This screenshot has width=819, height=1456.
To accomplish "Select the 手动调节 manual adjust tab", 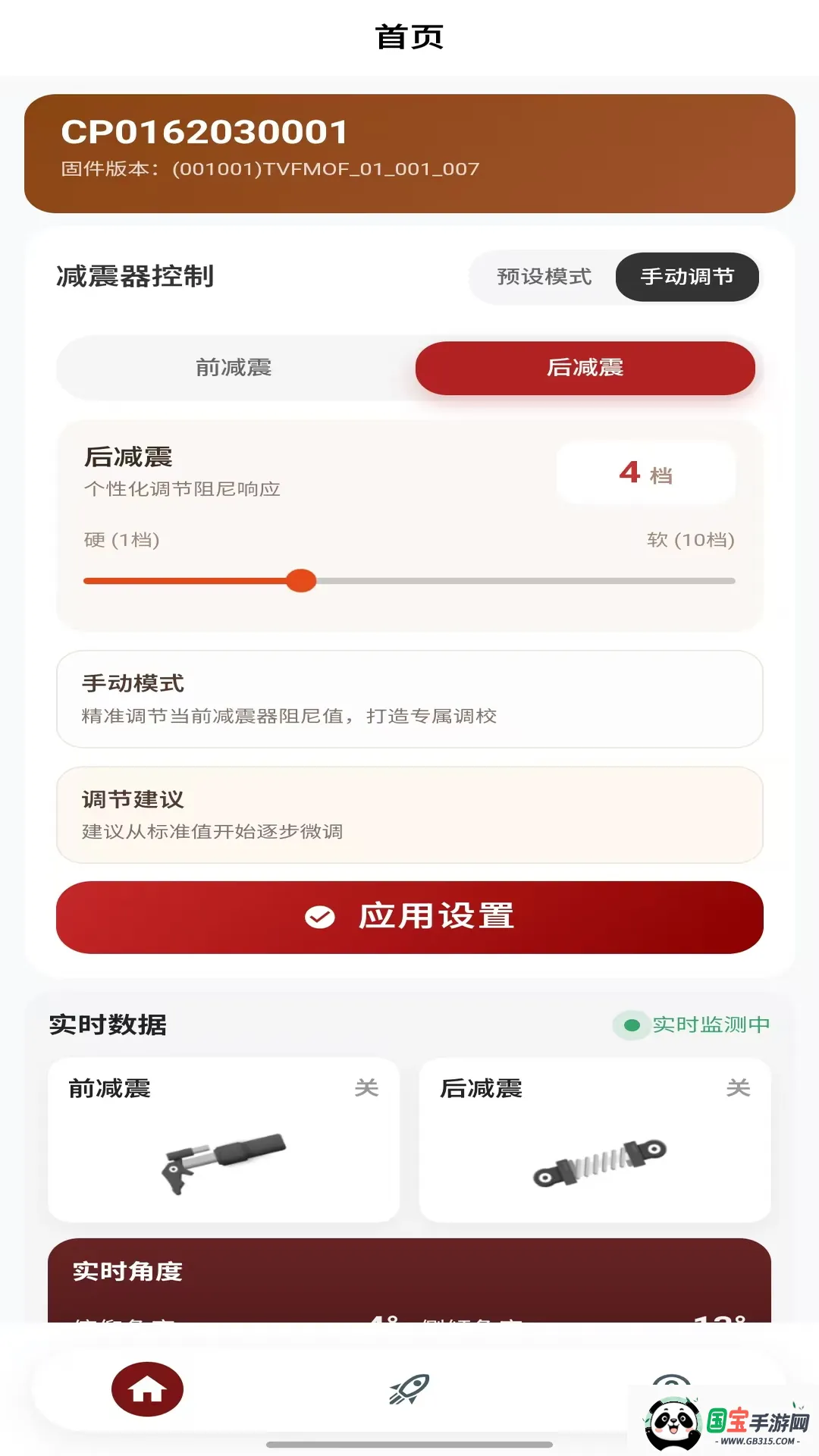I will (687, 277).
